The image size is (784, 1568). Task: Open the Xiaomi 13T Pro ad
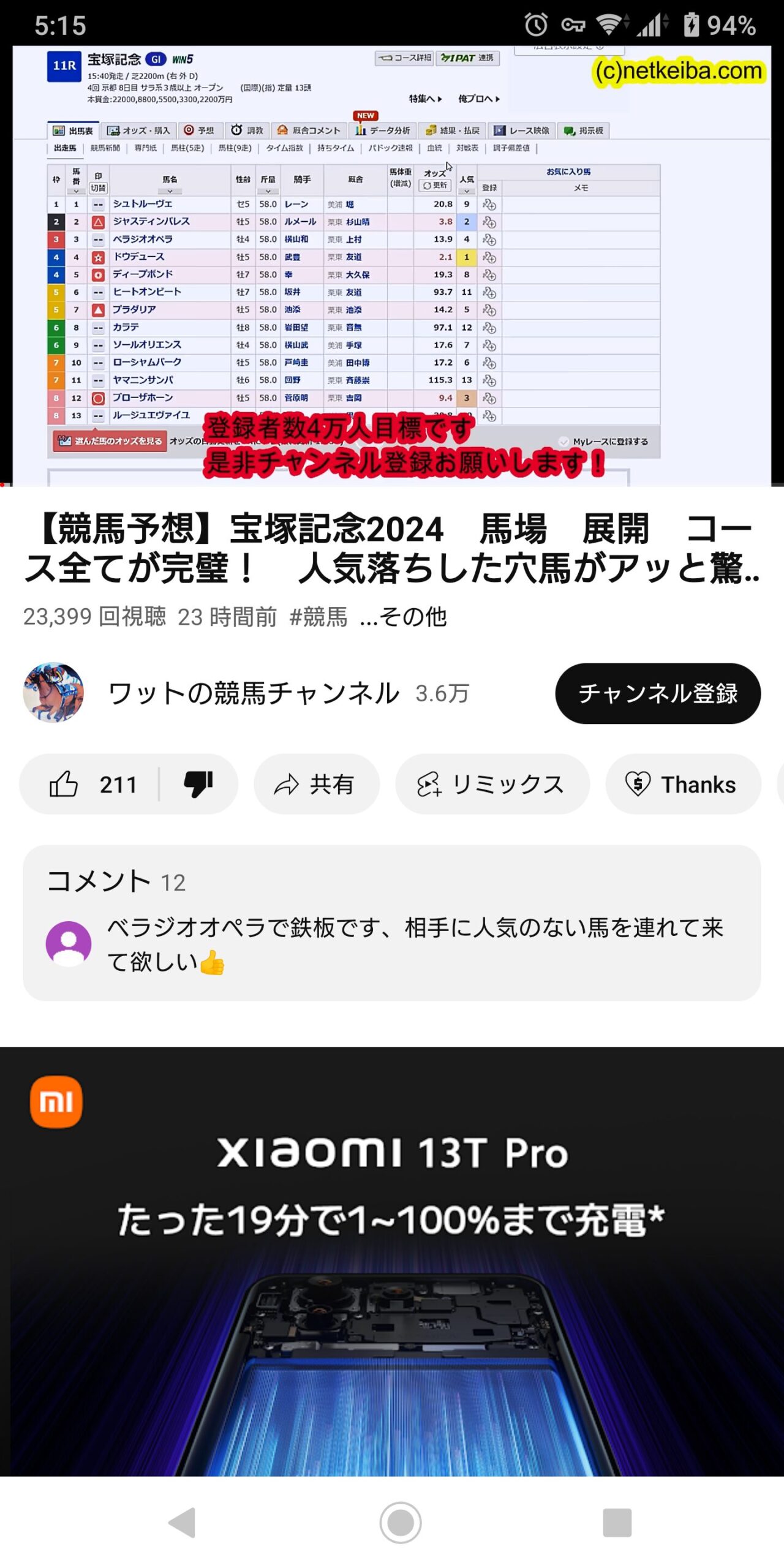click(x=392, y=1262)
